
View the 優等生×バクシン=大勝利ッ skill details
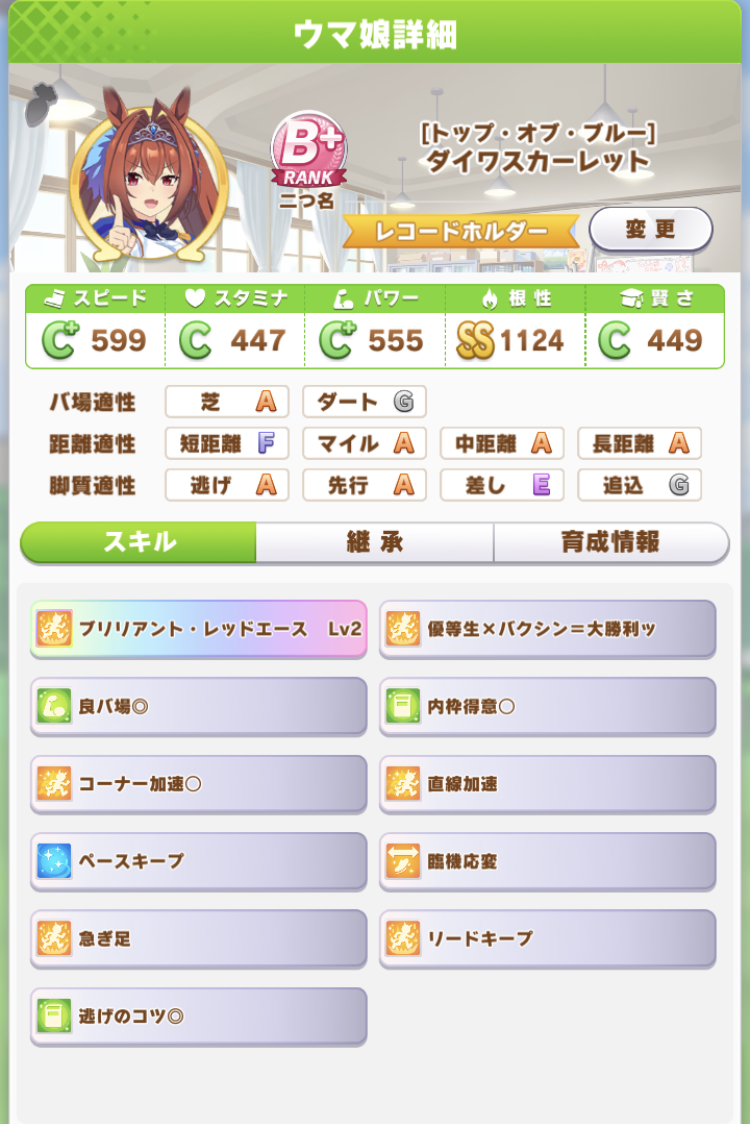click(548, 629)
